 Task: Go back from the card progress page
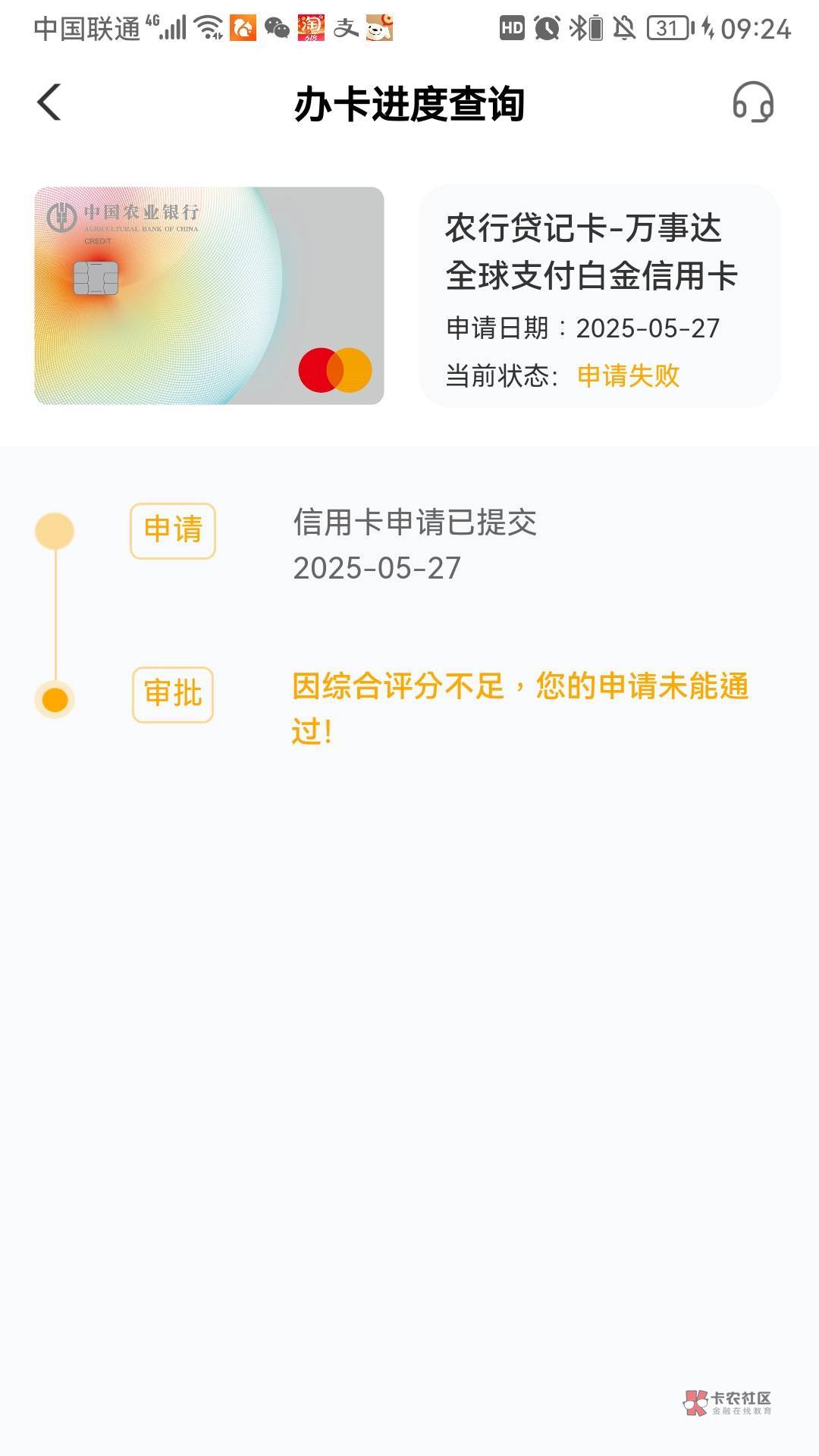(x=49, y=102)
